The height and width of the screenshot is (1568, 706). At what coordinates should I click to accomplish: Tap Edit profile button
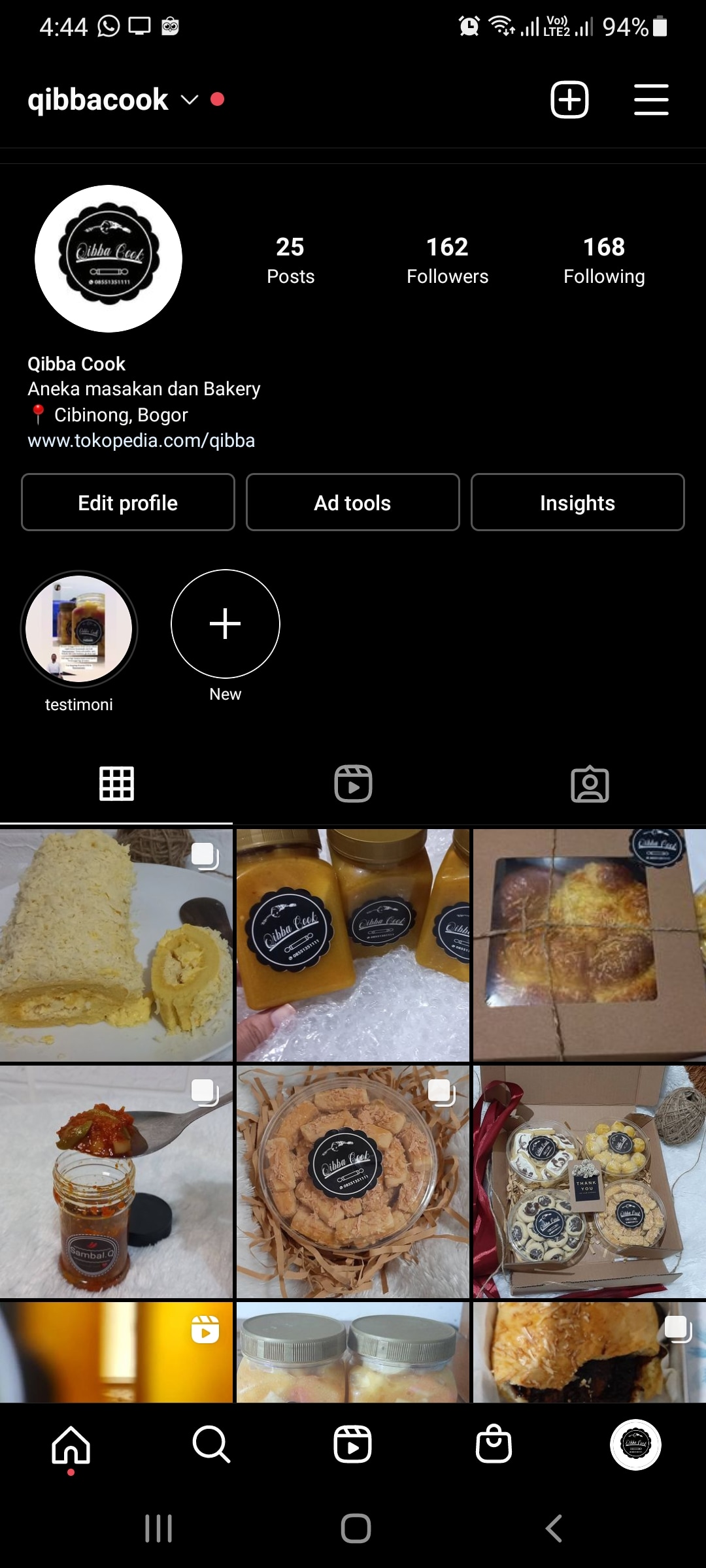point(128,502)
